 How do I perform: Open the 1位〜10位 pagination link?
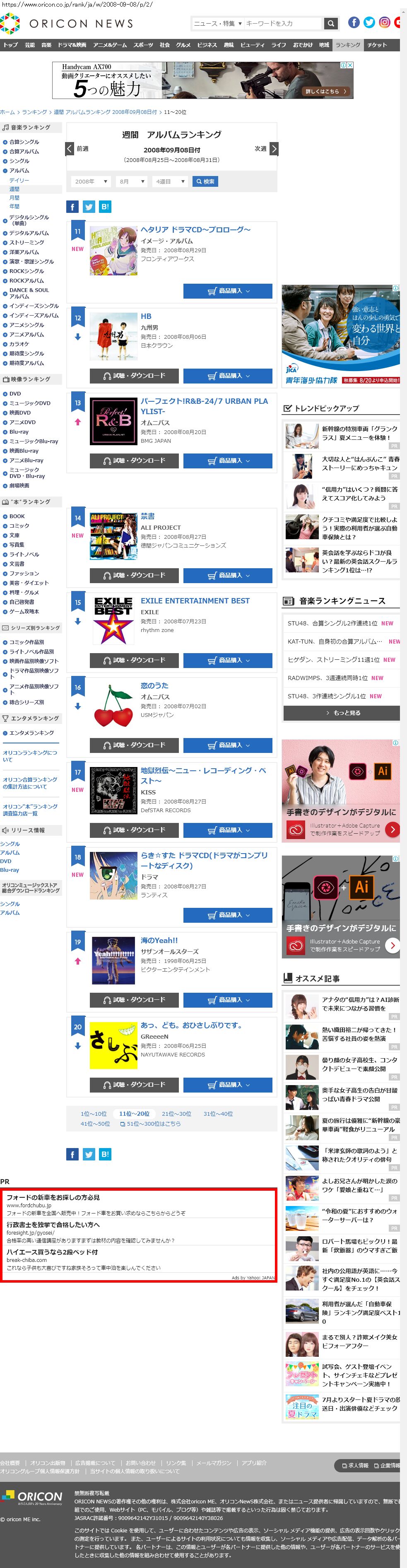94,1113
